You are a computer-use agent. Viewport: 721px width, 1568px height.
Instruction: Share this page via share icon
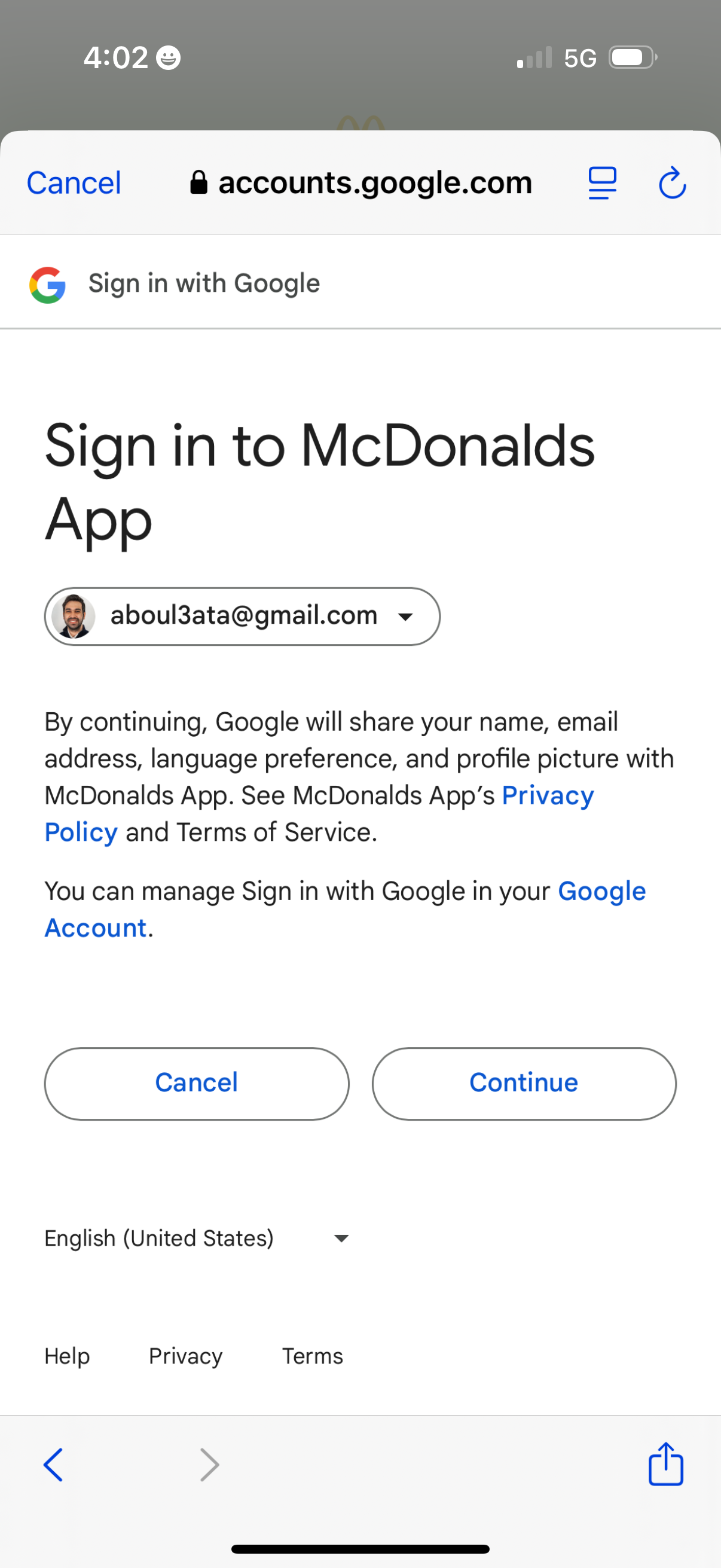665,1465
